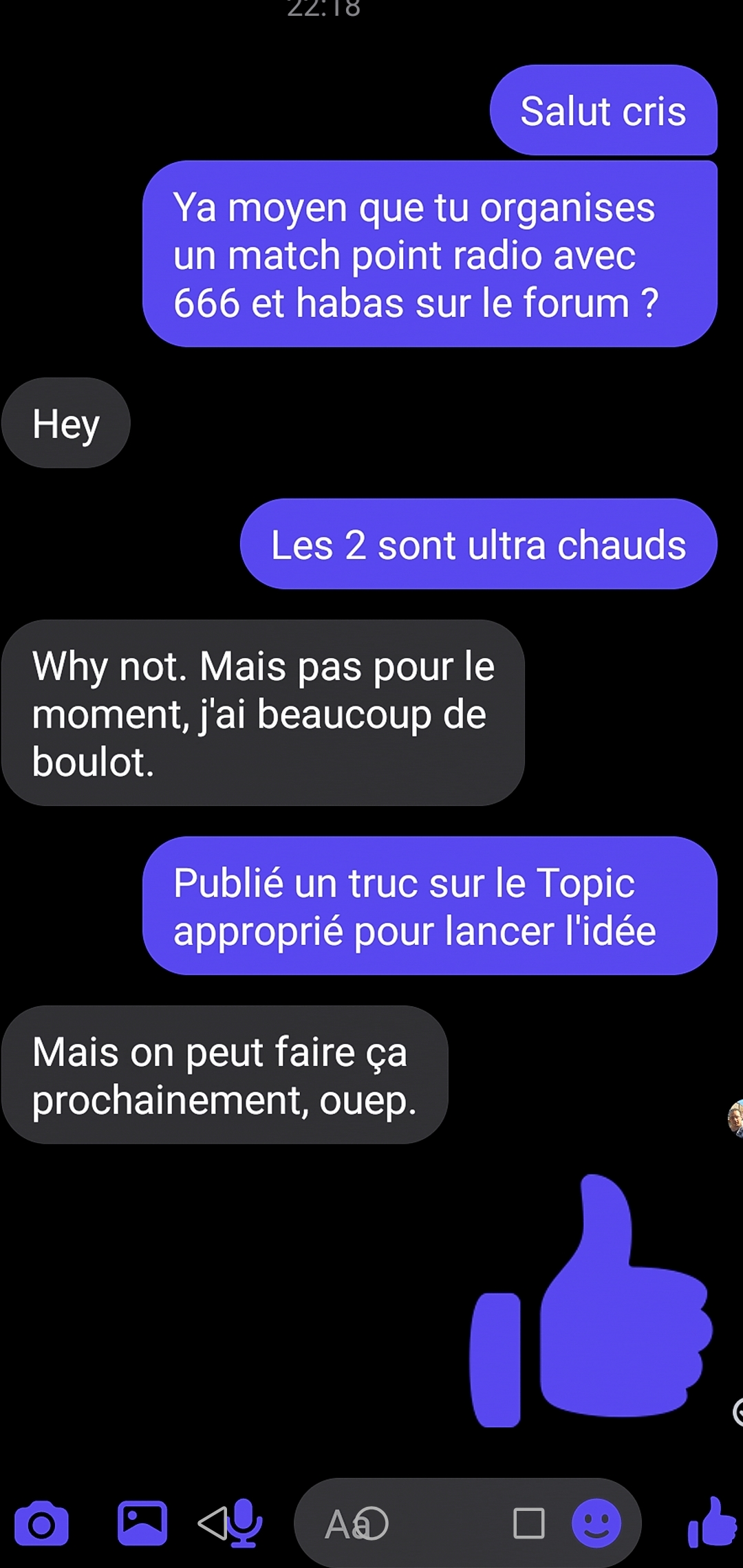Open the gallery image picker
Viewport: 743px width, 1568px height.
(142, 1523)
